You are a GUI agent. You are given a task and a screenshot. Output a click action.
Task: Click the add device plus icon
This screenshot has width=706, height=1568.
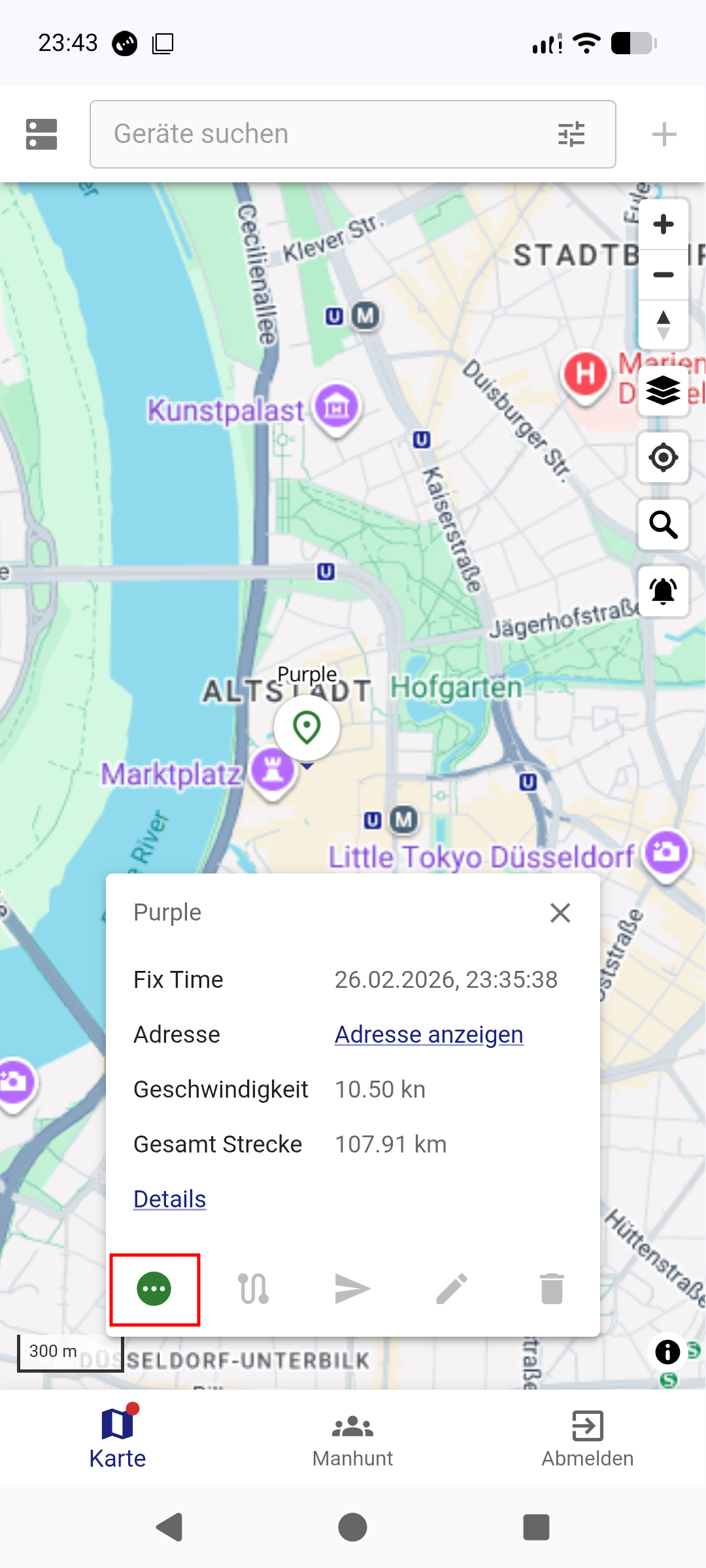pyautogui.click(x=665, y=134)
